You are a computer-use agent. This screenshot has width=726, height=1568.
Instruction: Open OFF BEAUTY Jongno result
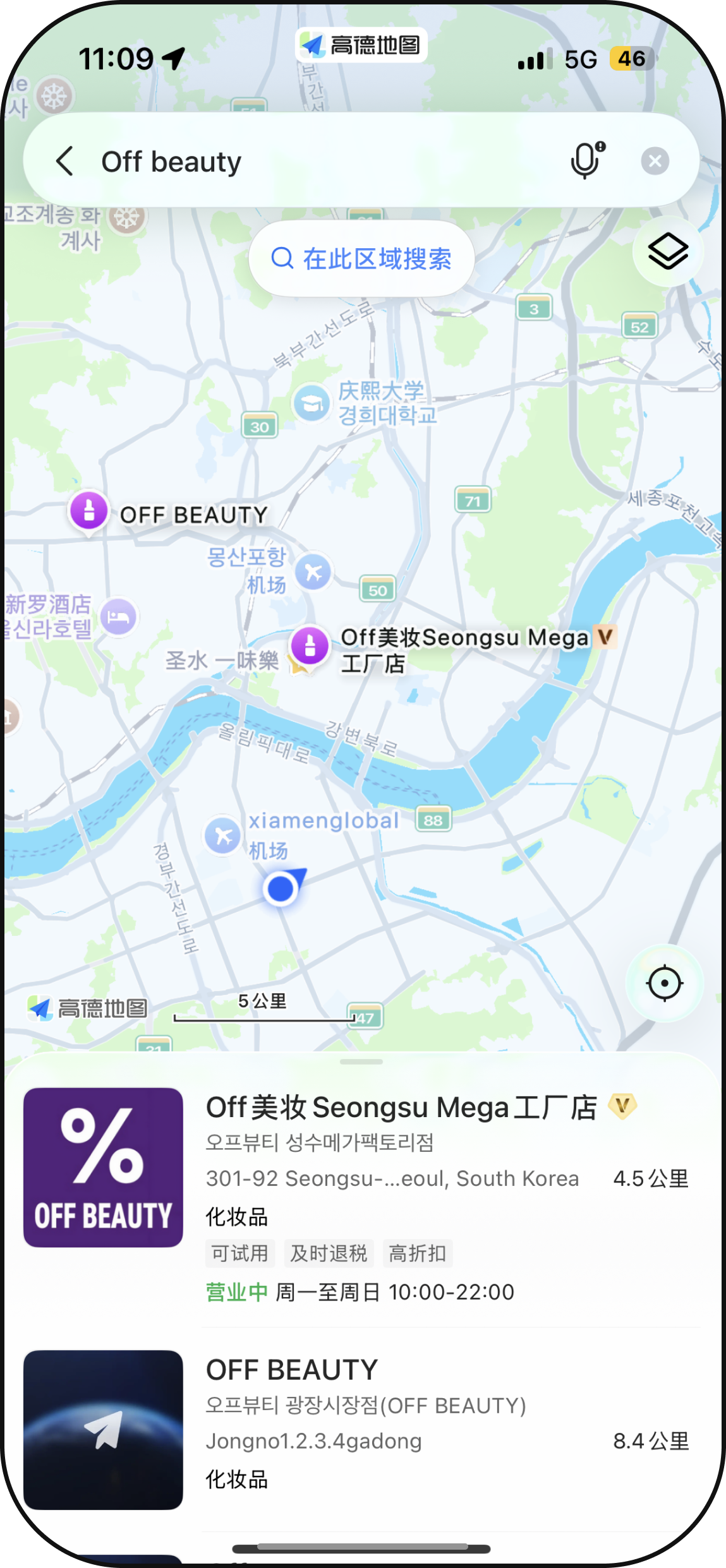(361, 1428)
